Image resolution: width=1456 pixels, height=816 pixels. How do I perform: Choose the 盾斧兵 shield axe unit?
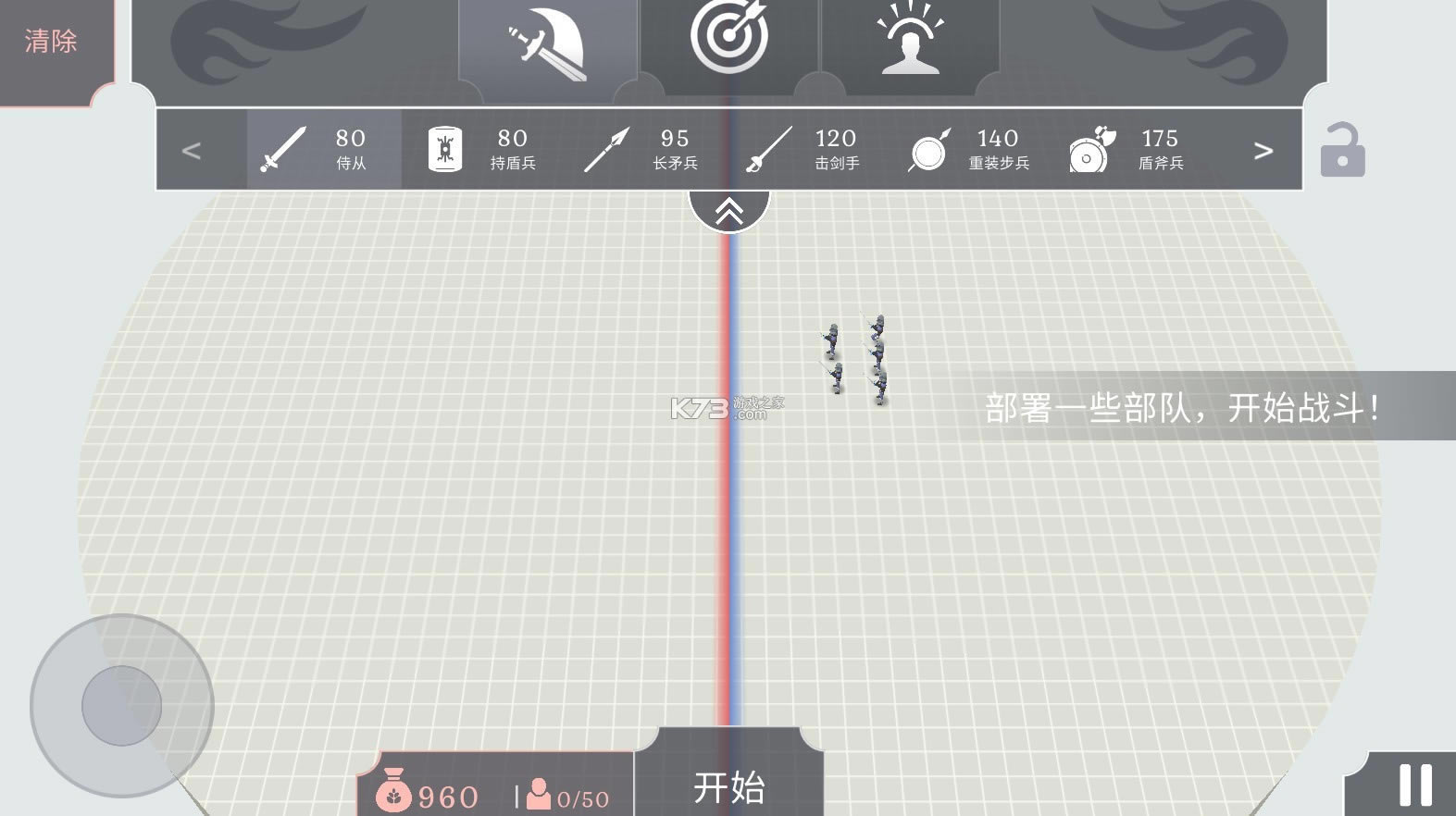point(1127,150)
